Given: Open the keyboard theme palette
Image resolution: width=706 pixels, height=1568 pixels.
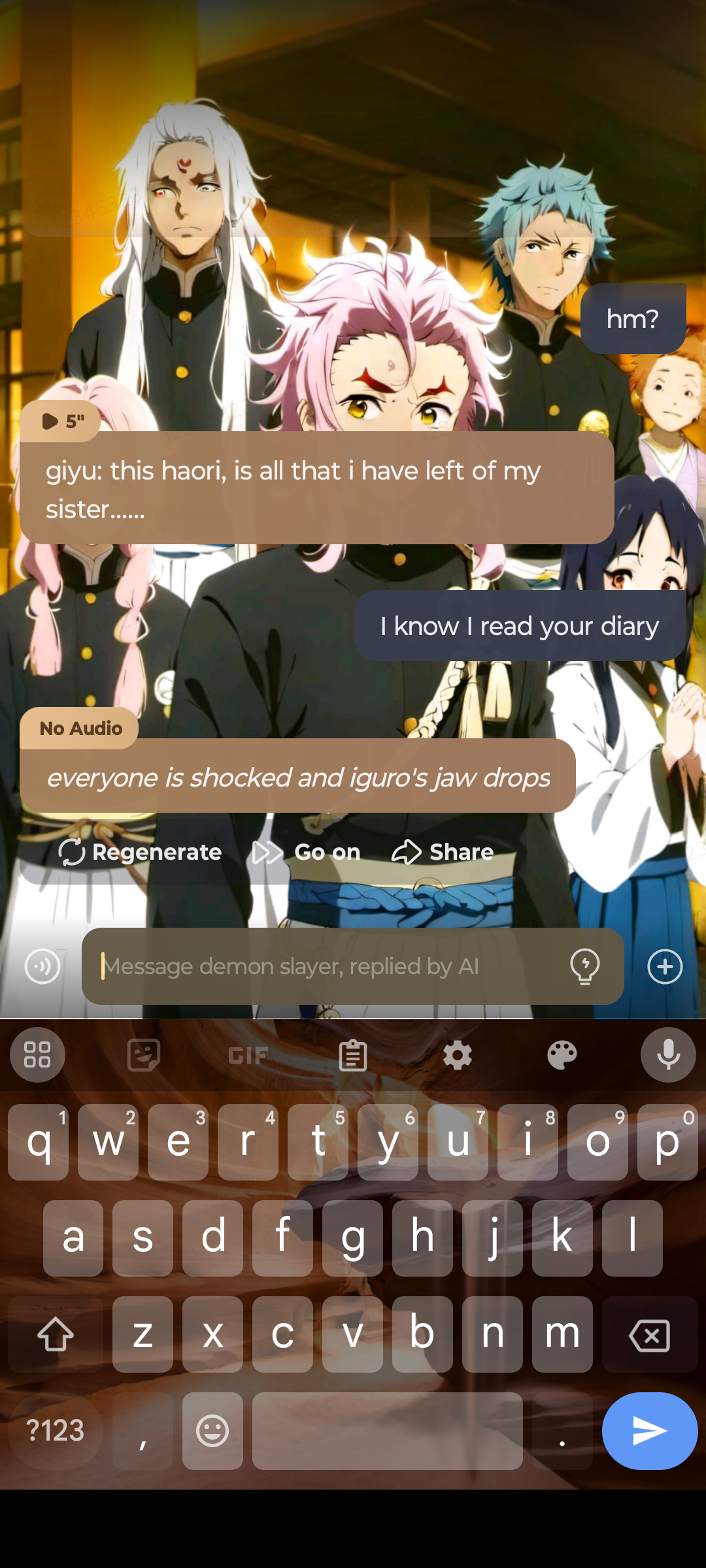Looking at the screenshot, I should click(562, 1055).
